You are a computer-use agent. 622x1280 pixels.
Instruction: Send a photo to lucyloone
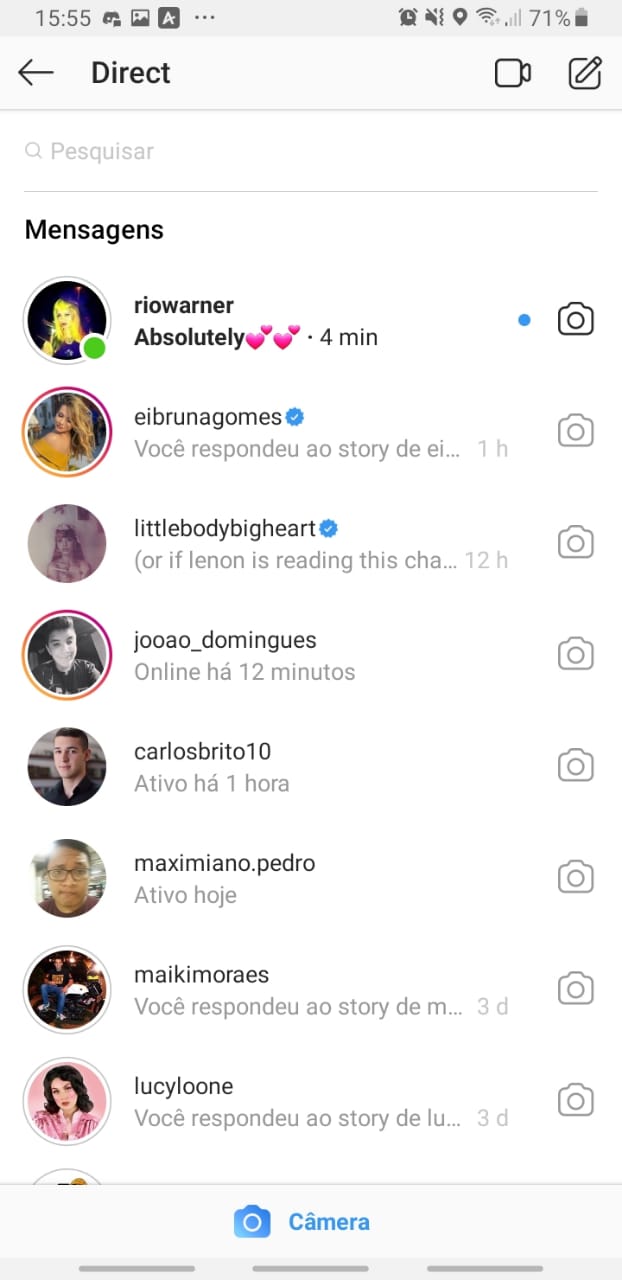coord(575,1101)
